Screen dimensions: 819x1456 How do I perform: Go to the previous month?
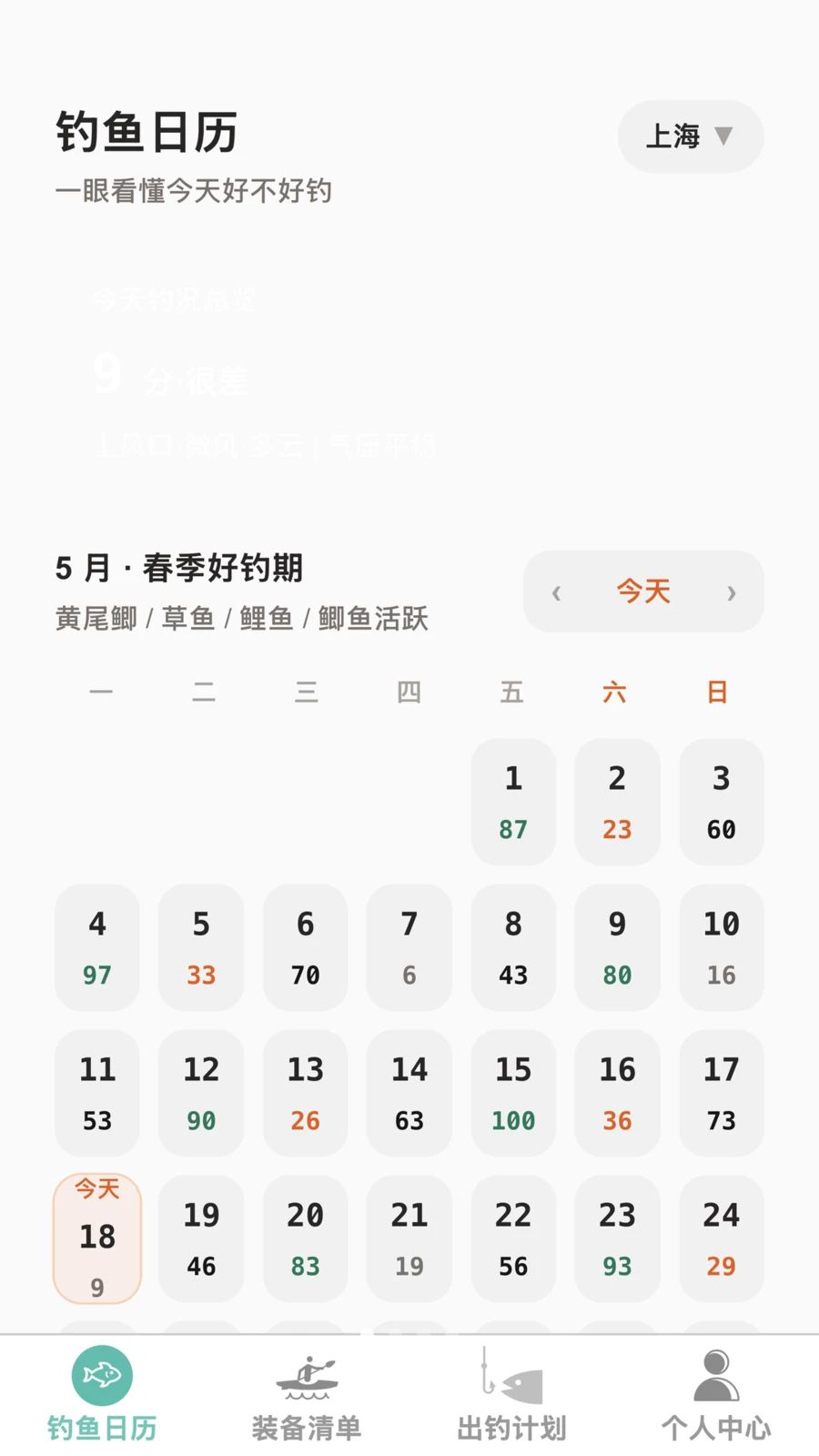tap(556, 592)
